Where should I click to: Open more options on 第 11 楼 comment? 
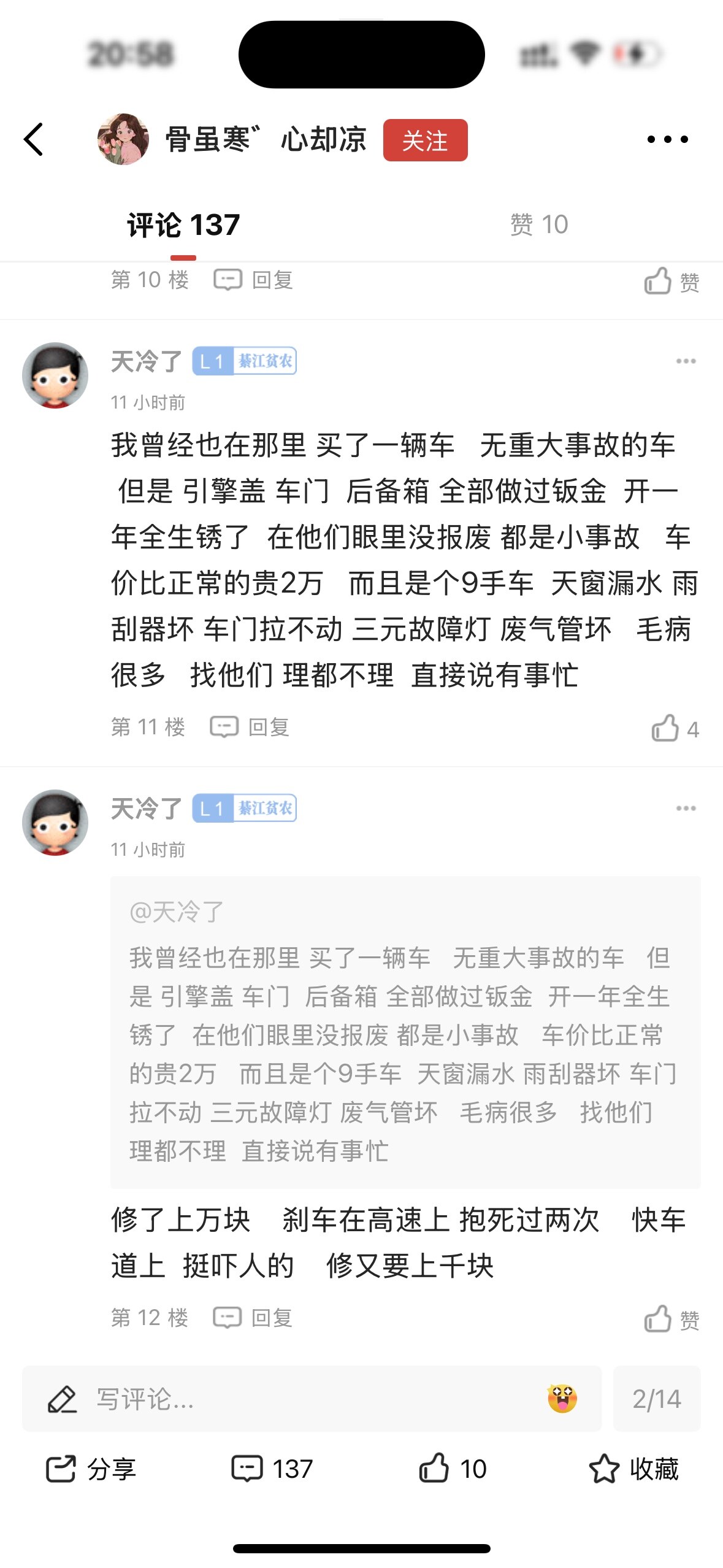click(x=685, y=361)
